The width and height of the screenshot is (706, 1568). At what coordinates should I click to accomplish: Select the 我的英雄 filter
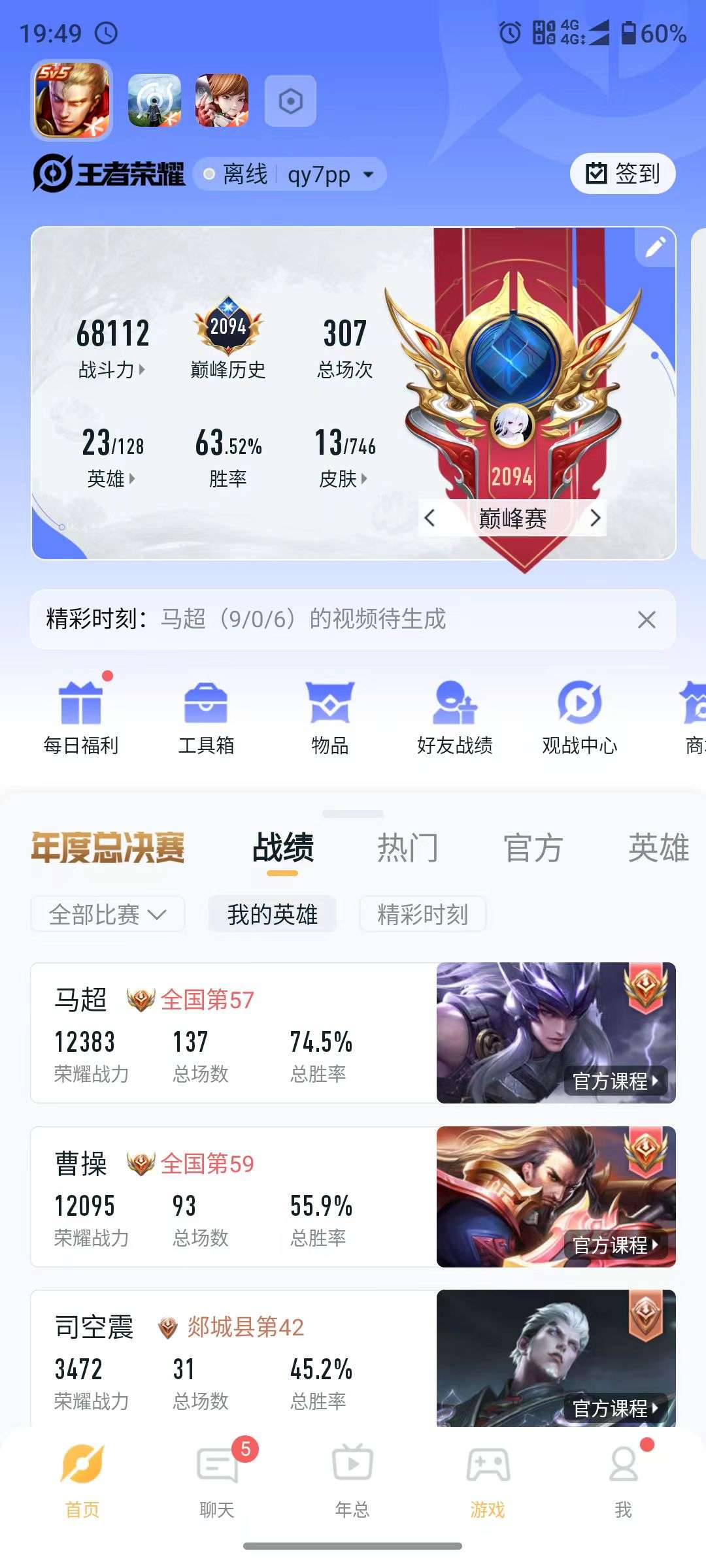point(271,914)
